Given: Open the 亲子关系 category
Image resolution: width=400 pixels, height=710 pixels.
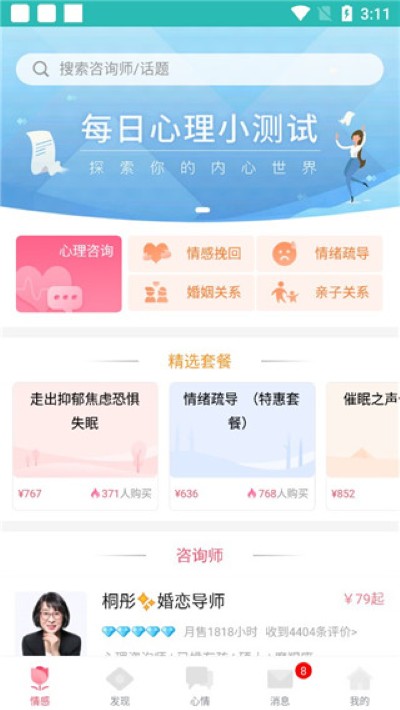Looking at the screenshot, I should pos(320,293).
